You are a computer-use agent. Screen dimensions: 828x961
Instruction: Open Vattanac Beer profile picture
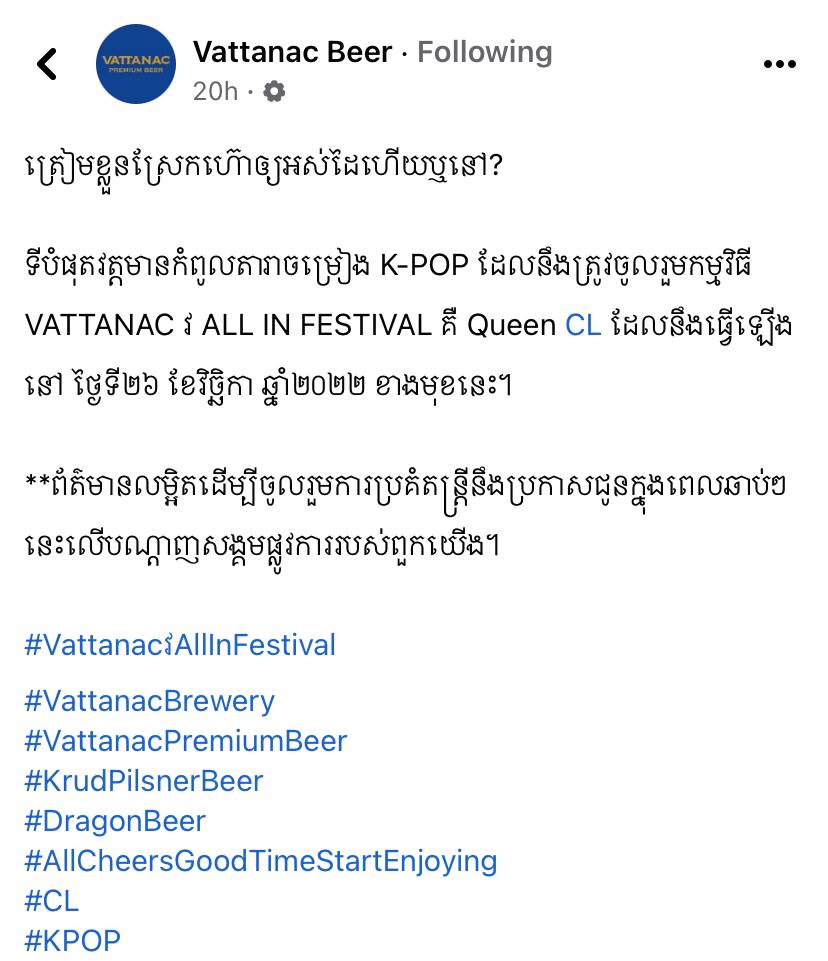(x=136, y=64)
